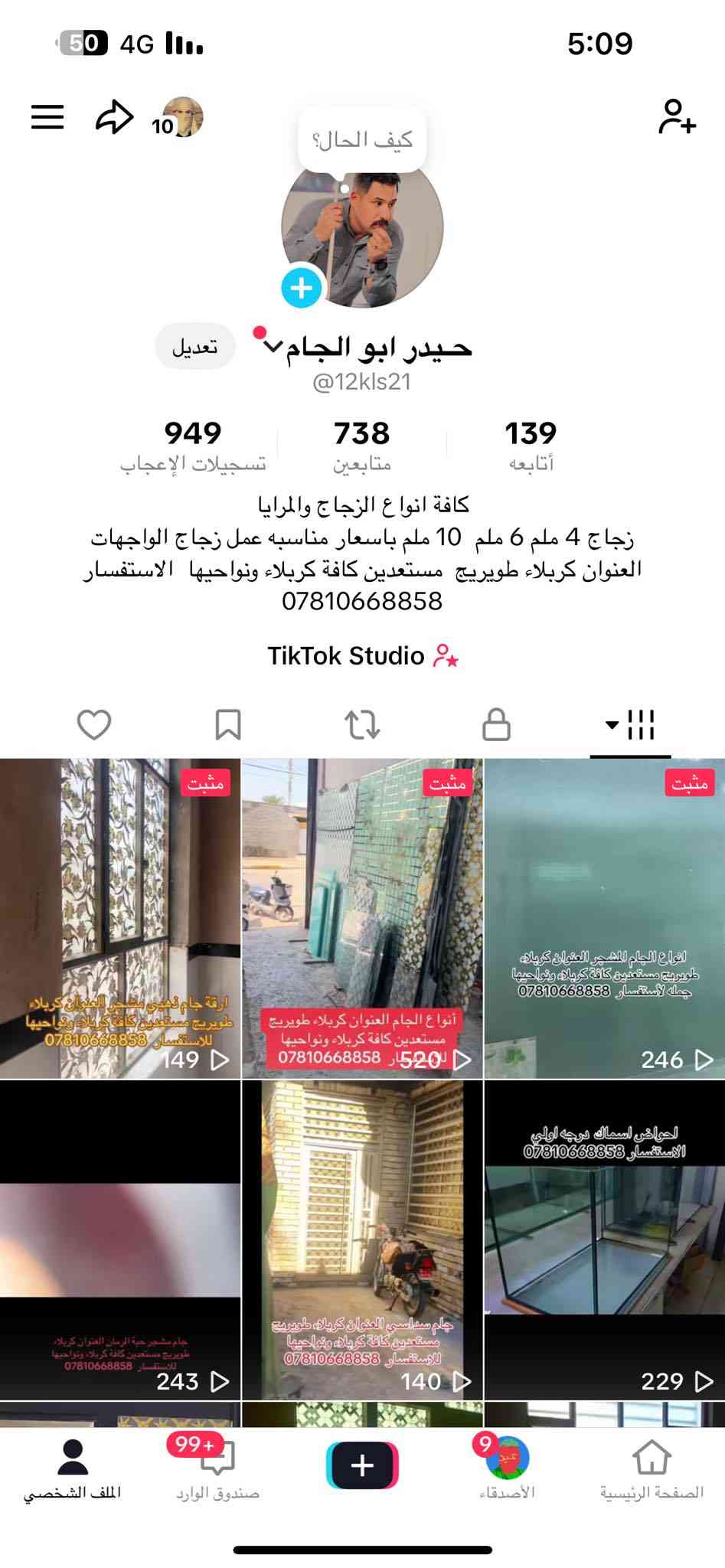The height and width of the screenshot is (1568, 725).
Task: Open the hamburger menu
Action: click(47, 117)
